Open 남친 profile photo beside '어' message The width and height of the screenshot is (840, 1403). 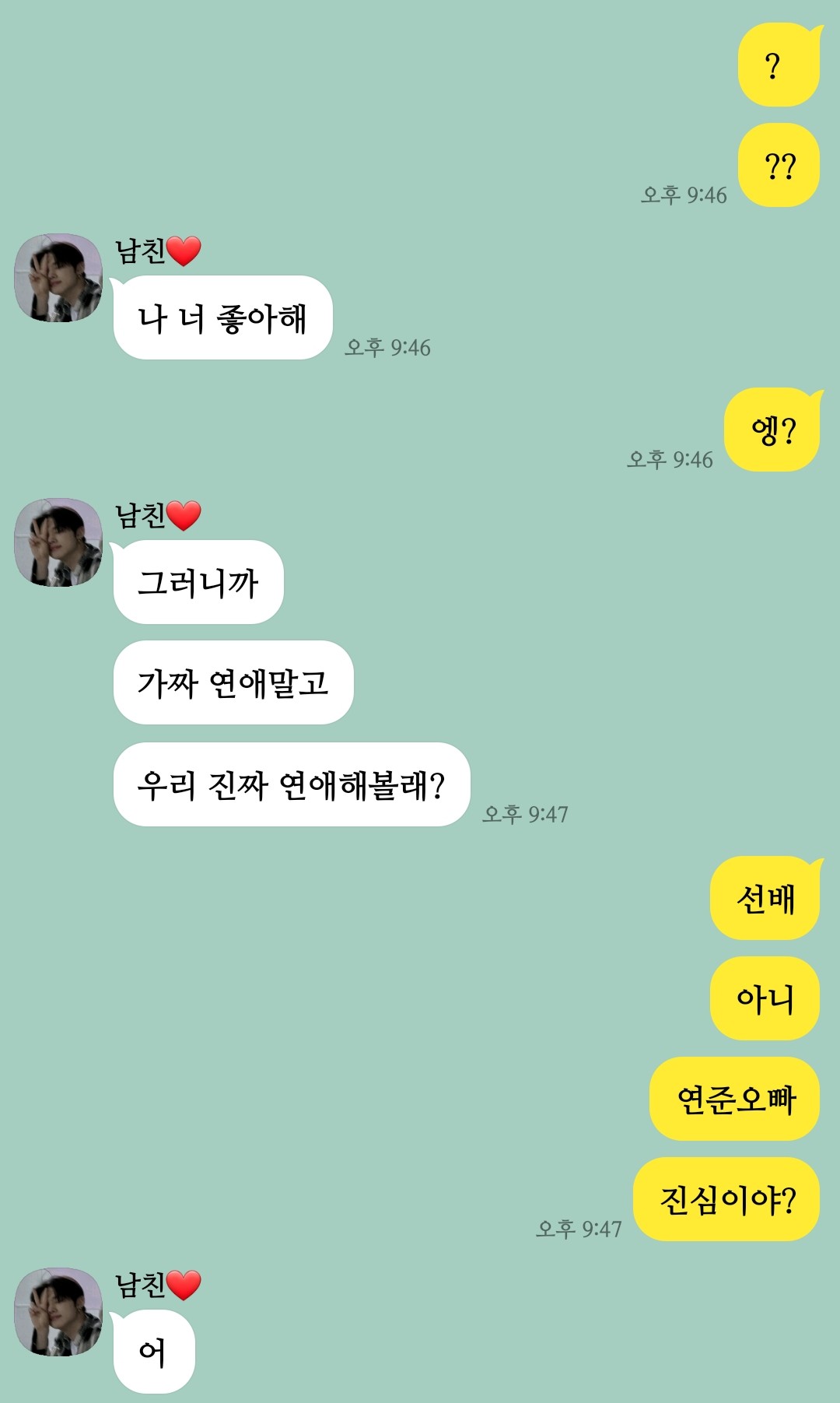(58, 1312)
